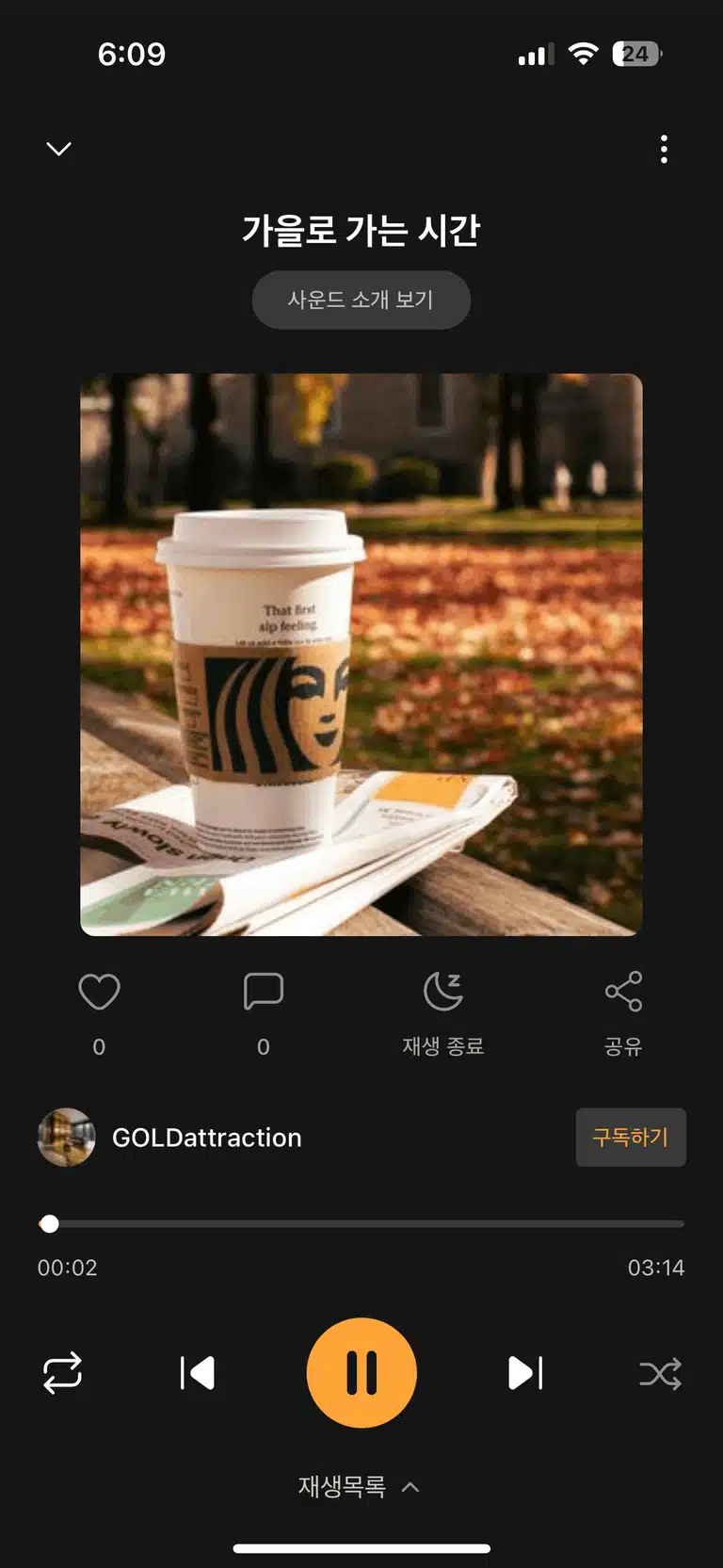Image resolution: width=723 pixels, height=1568 pixels.
Task: Toggle shuffle playback
Action: pyautogui.click(x=661, y=1374)
